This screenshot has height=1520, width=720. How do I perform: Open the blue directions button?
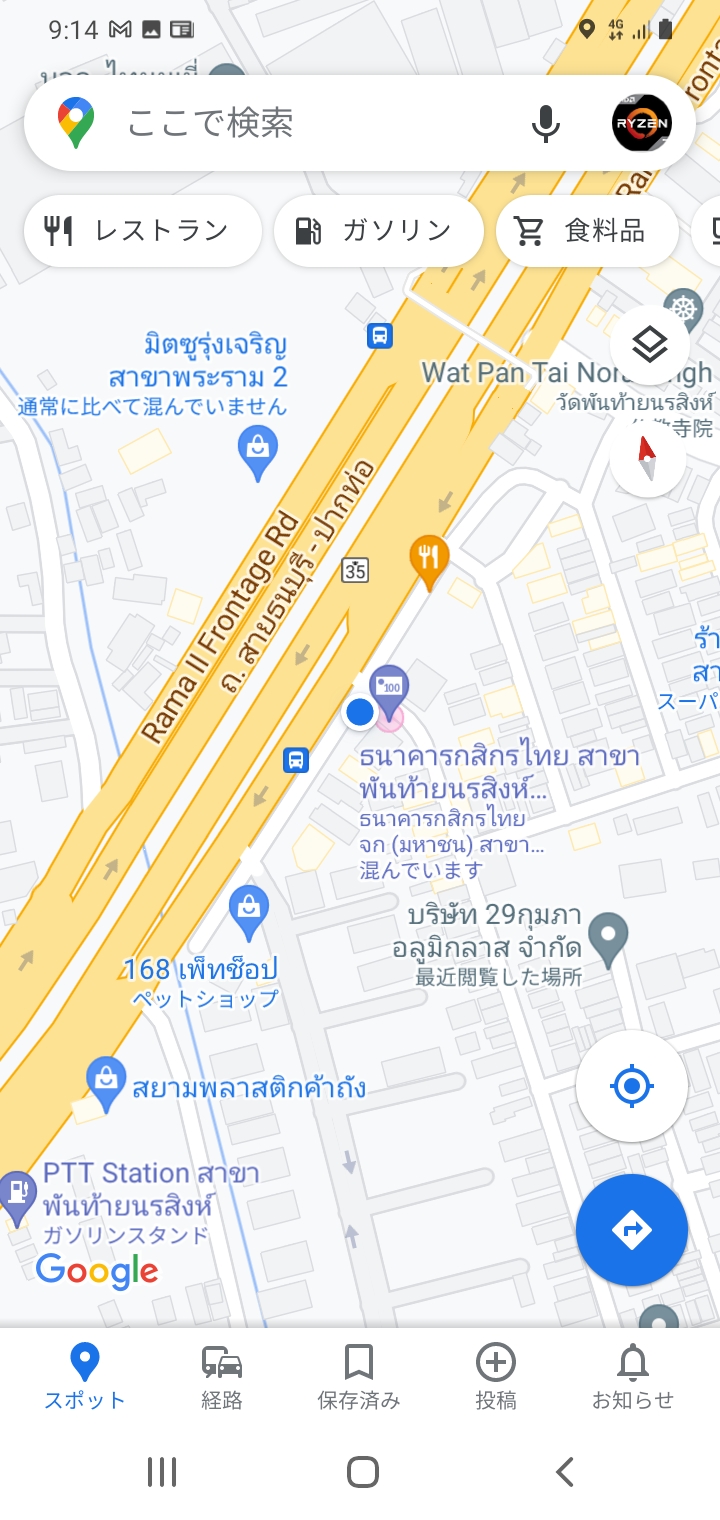point(631,1230)
